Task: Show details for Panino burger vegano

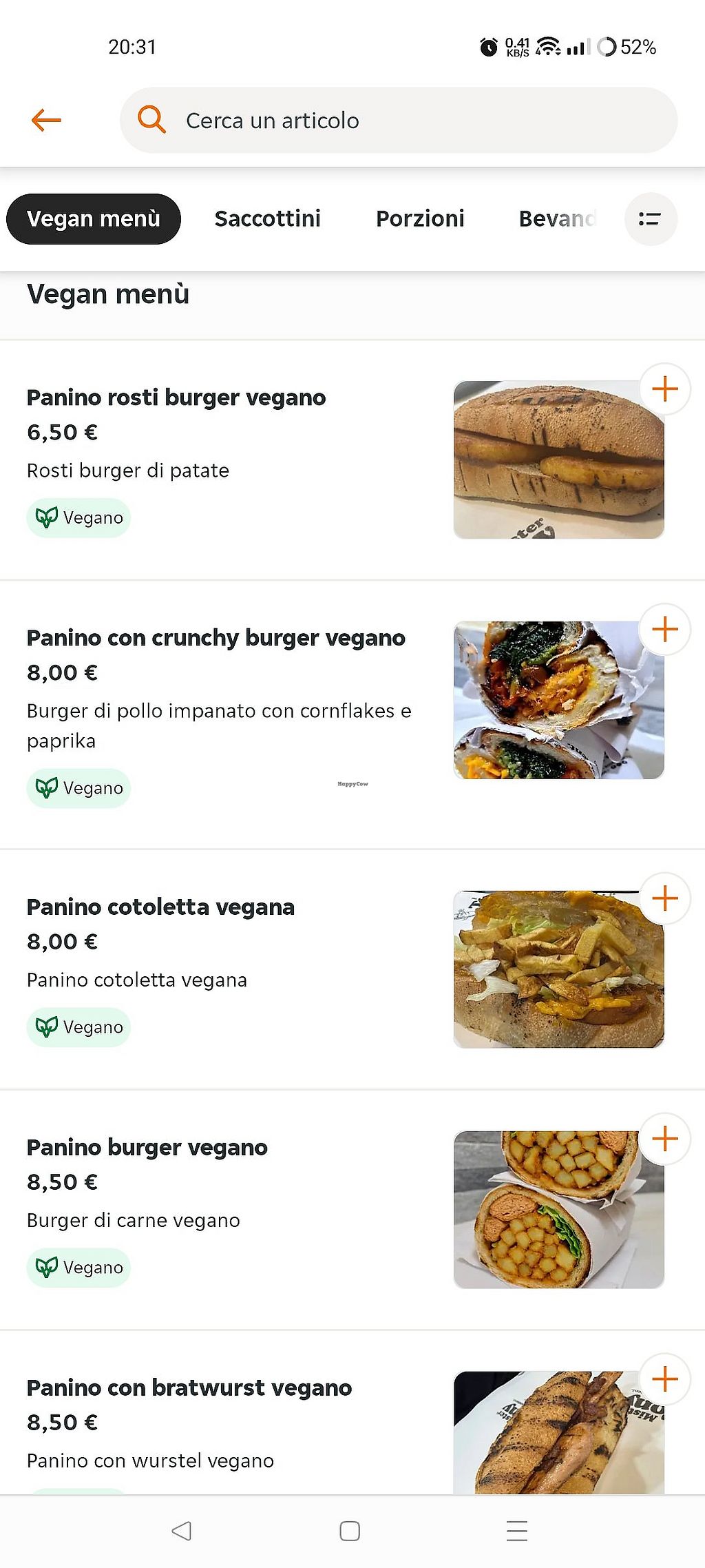Action: coord(147,1148)
